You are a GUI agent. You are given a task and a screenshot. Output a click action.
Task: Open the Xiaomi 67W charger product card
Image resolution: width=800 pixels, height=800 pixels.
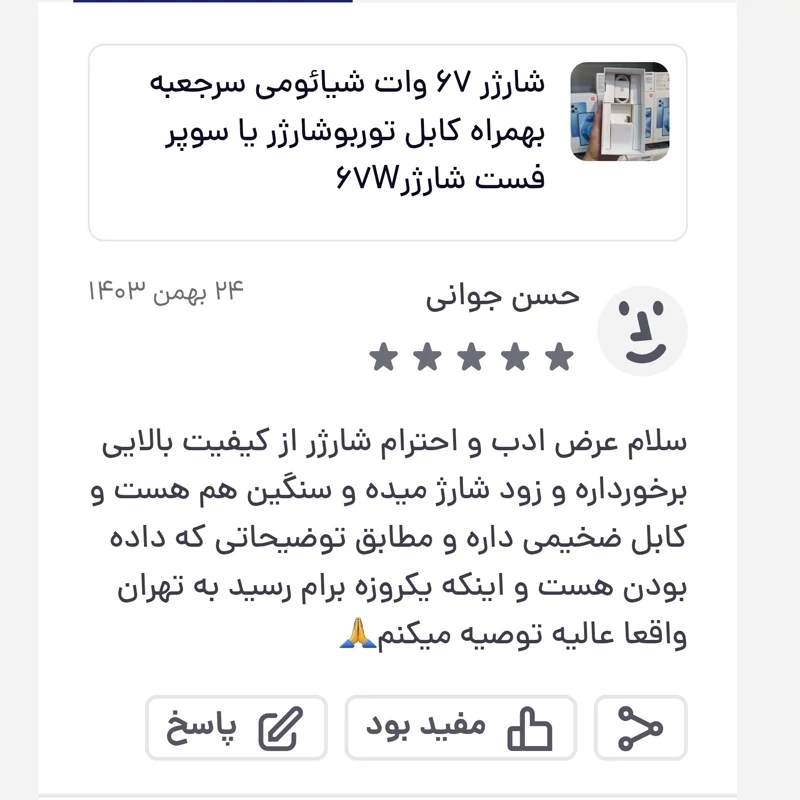tap(388, 142)
